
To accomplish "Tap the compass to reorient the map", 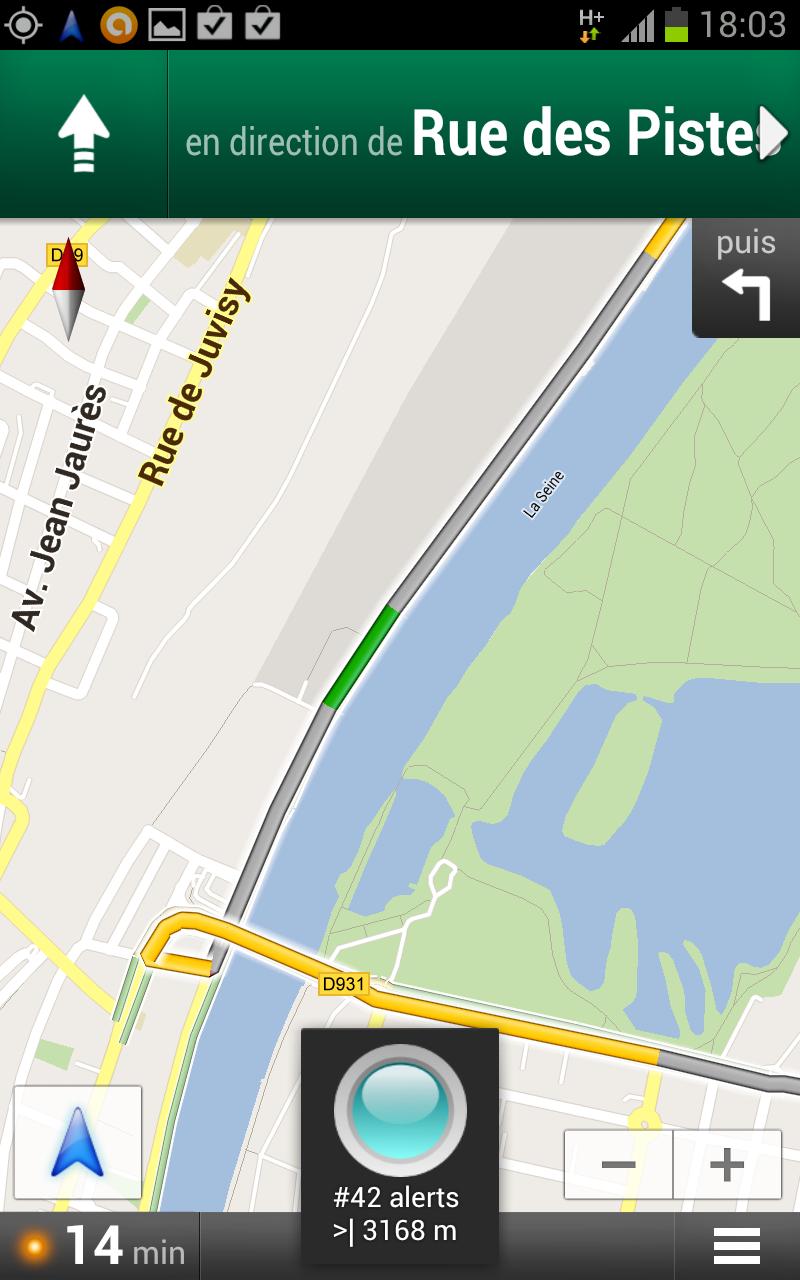I will pos(68,289).
